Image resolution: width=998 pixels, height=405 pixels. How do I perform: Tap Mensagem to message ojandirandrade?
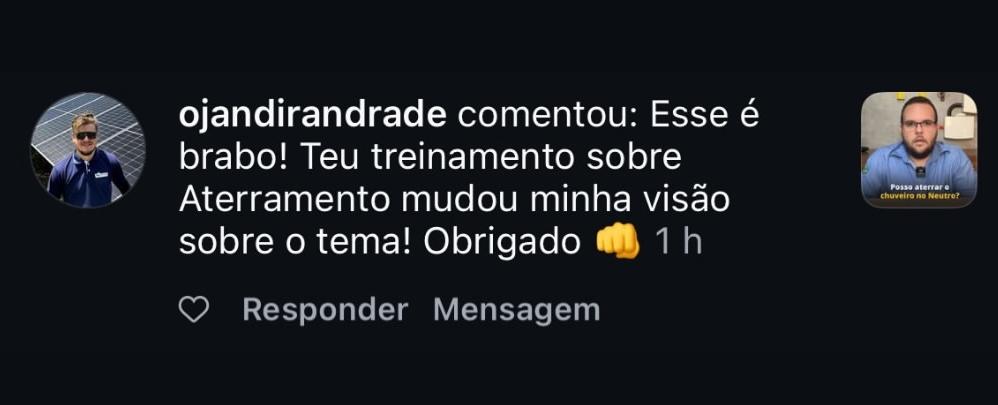(516, 310)
